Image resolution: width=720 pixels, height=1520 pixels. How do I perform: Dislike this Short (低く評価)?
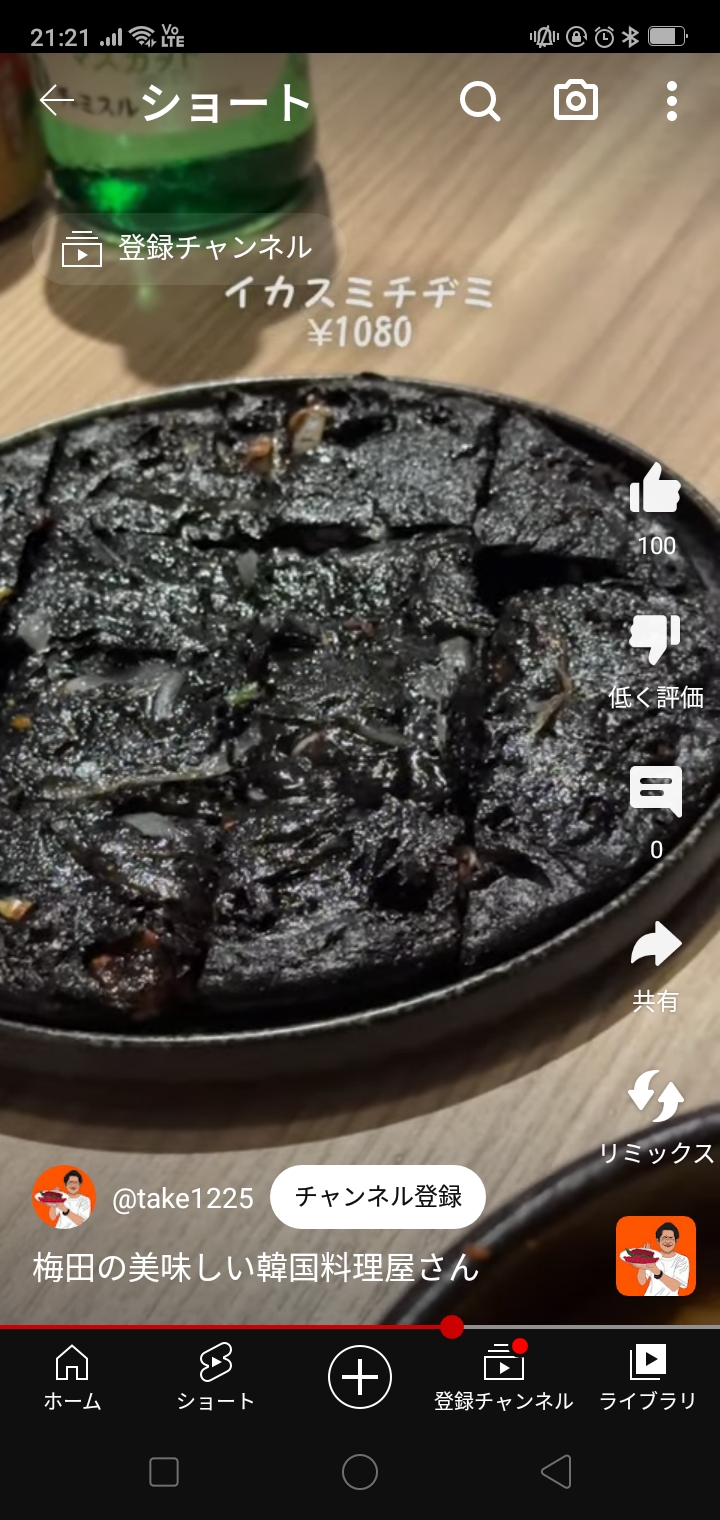point(656,640)
